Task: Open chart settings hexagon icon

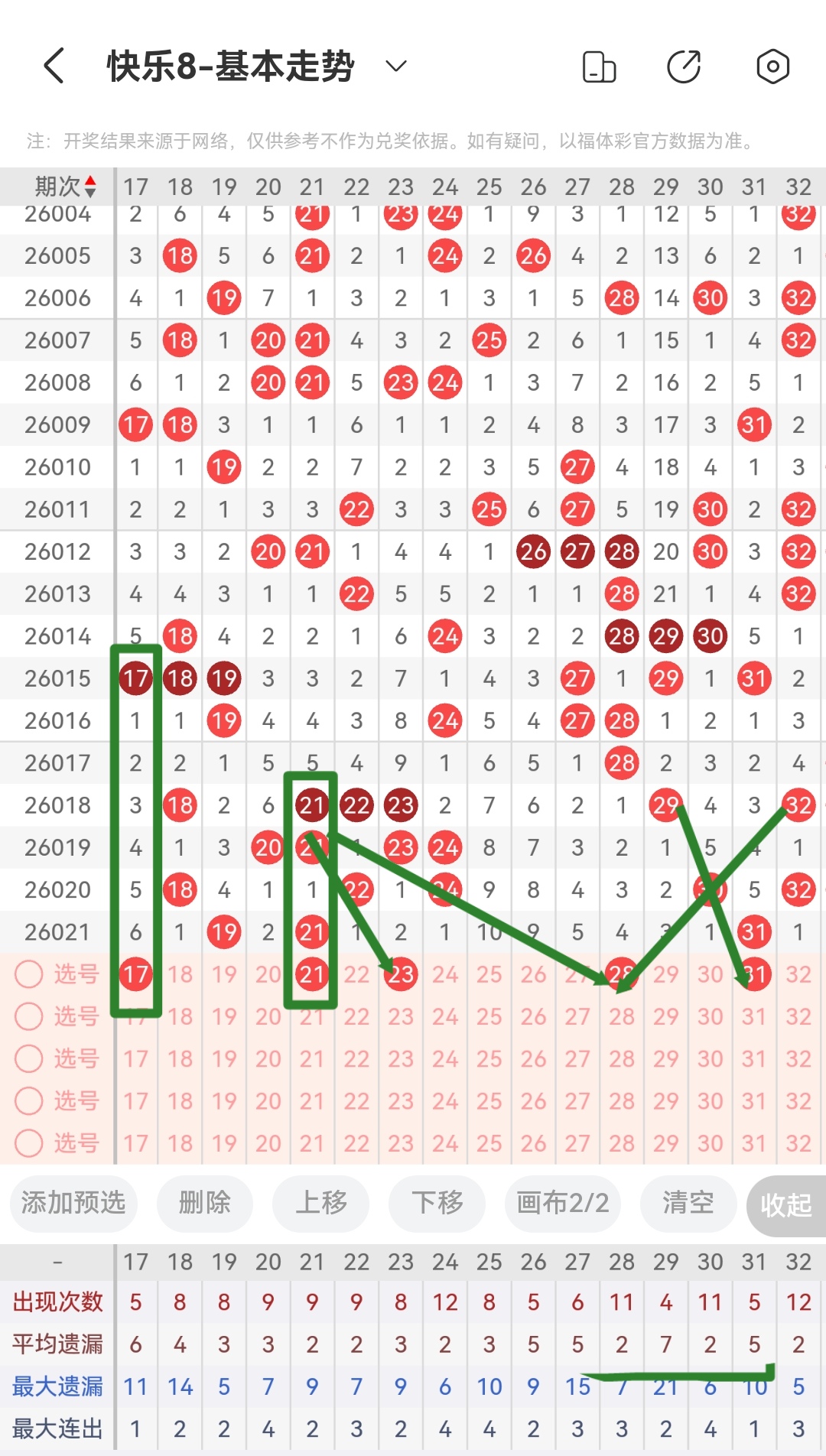Action: [772, 67]
